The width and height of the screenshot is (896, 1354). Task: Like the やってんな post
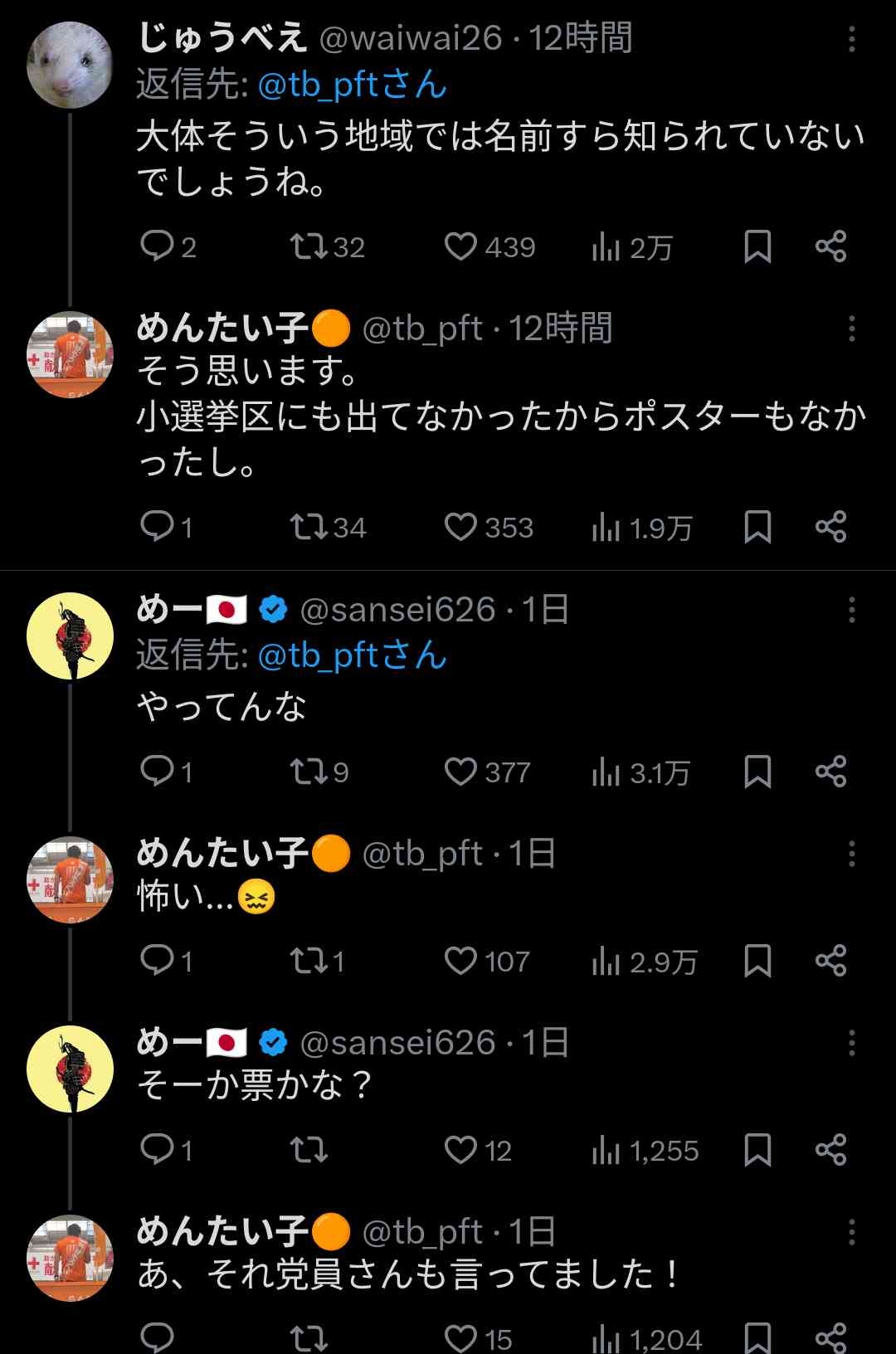coord(460,772)
